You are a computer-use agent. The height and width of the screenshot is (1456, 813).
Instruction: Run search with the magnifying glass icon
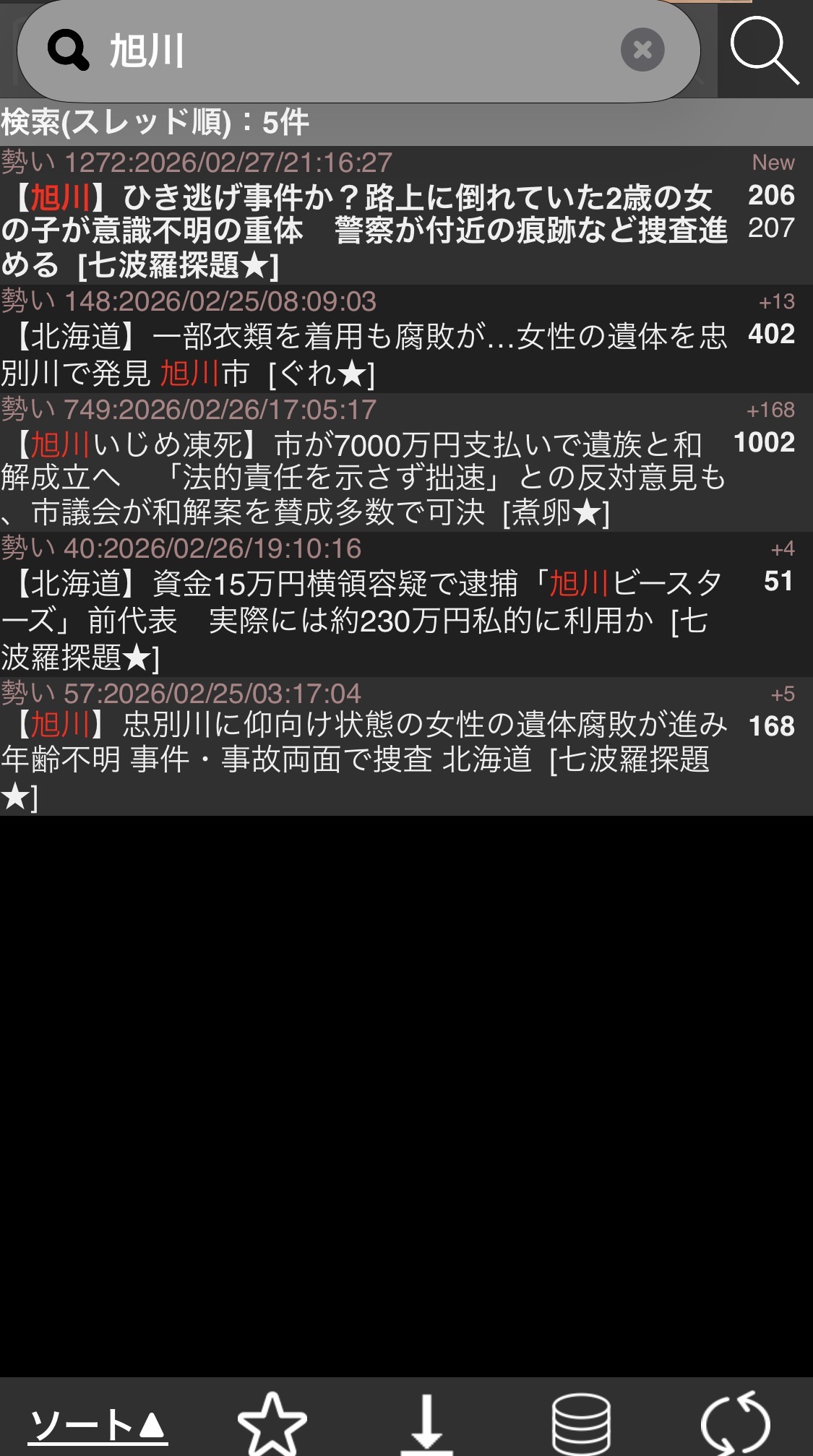pyautogui.click(x=764, y=50)
